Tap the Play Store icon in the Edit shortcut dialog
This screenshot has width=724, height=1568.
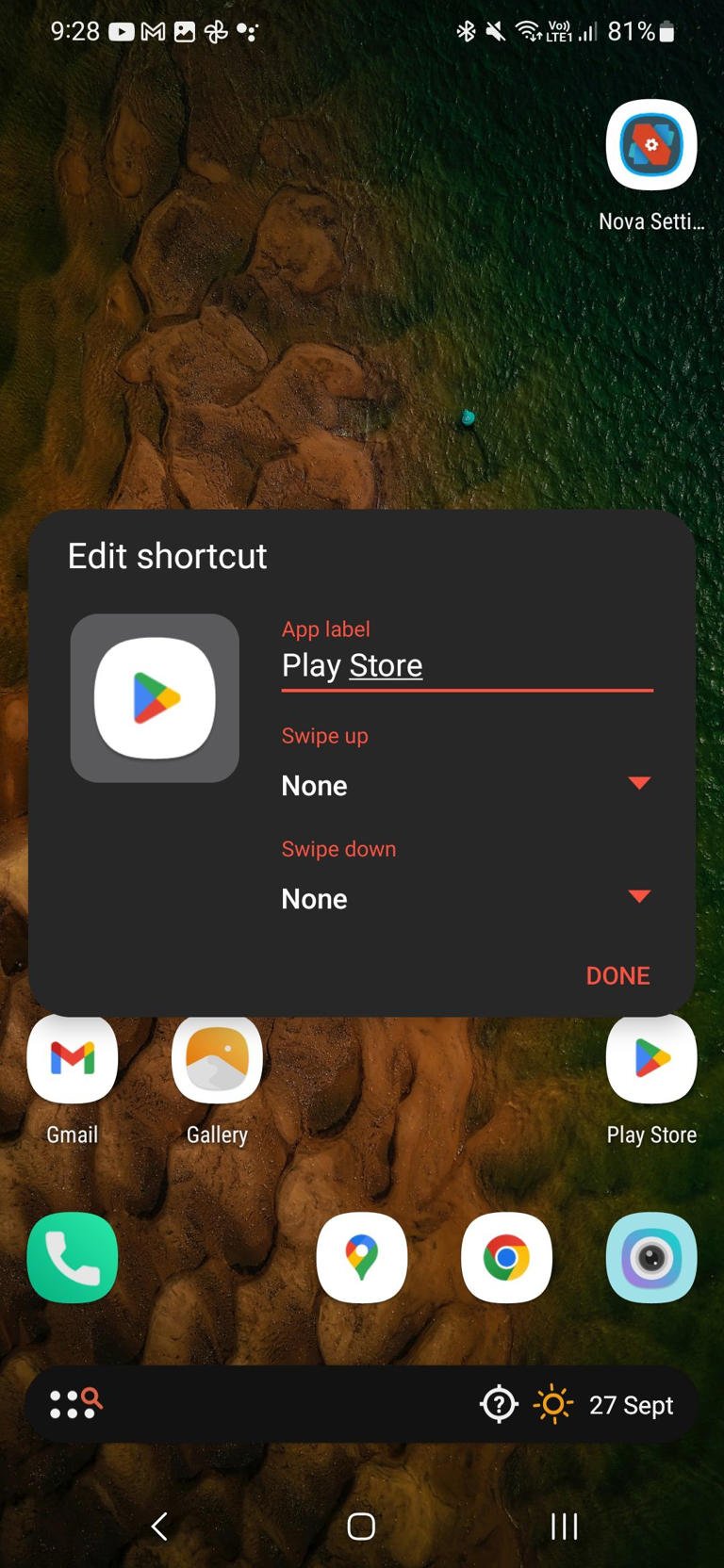pos(155,697)
